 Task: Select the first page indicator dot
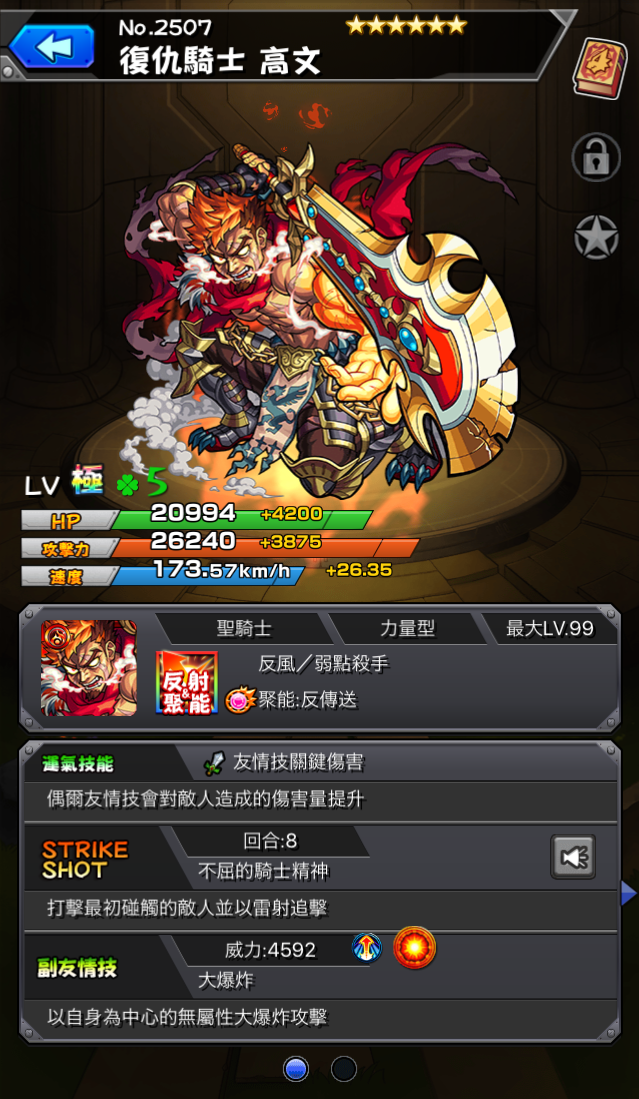pyautogui.click(x=296, y=1069)
